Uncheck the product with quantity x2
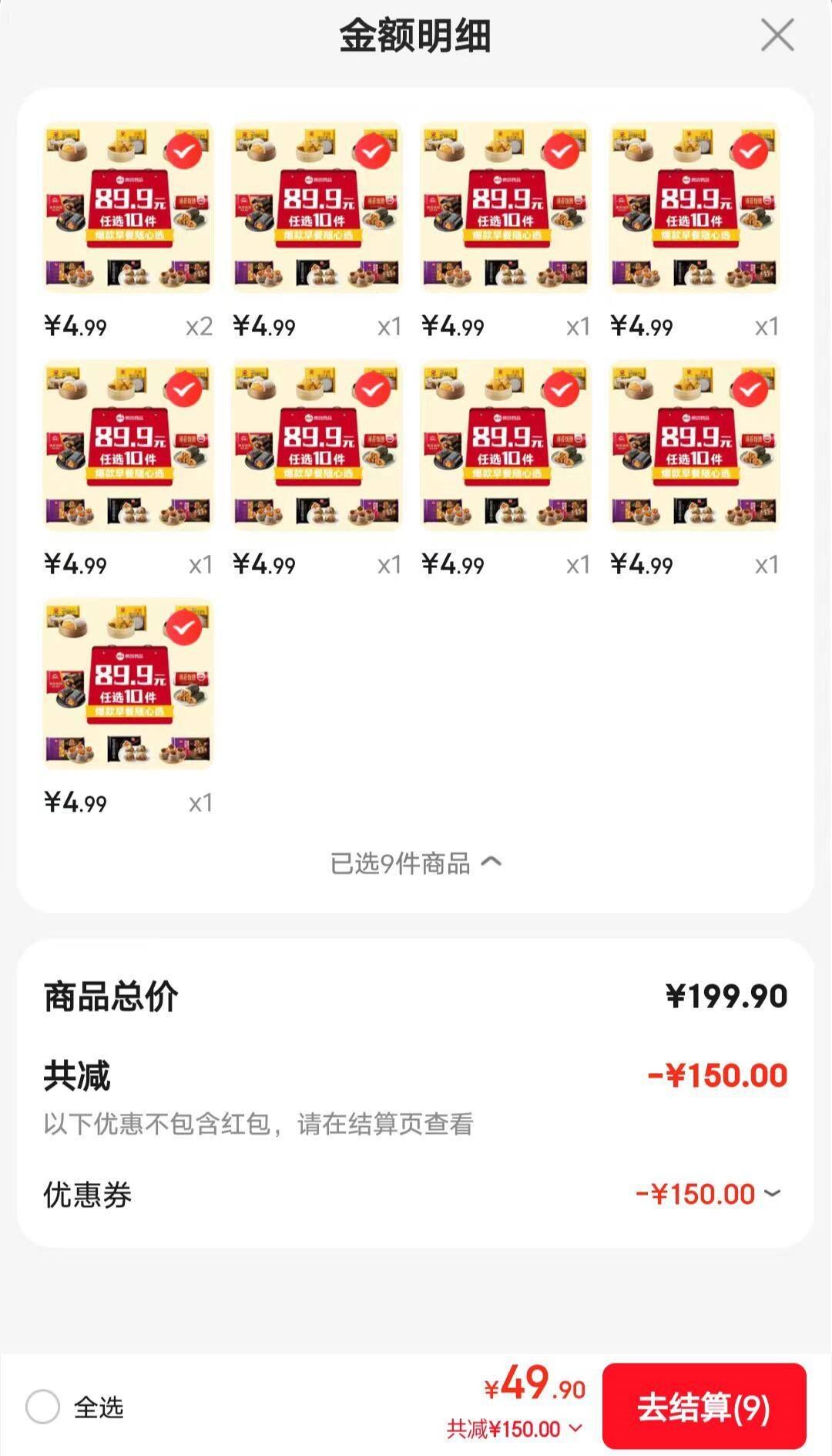 (x=183, y=151)
